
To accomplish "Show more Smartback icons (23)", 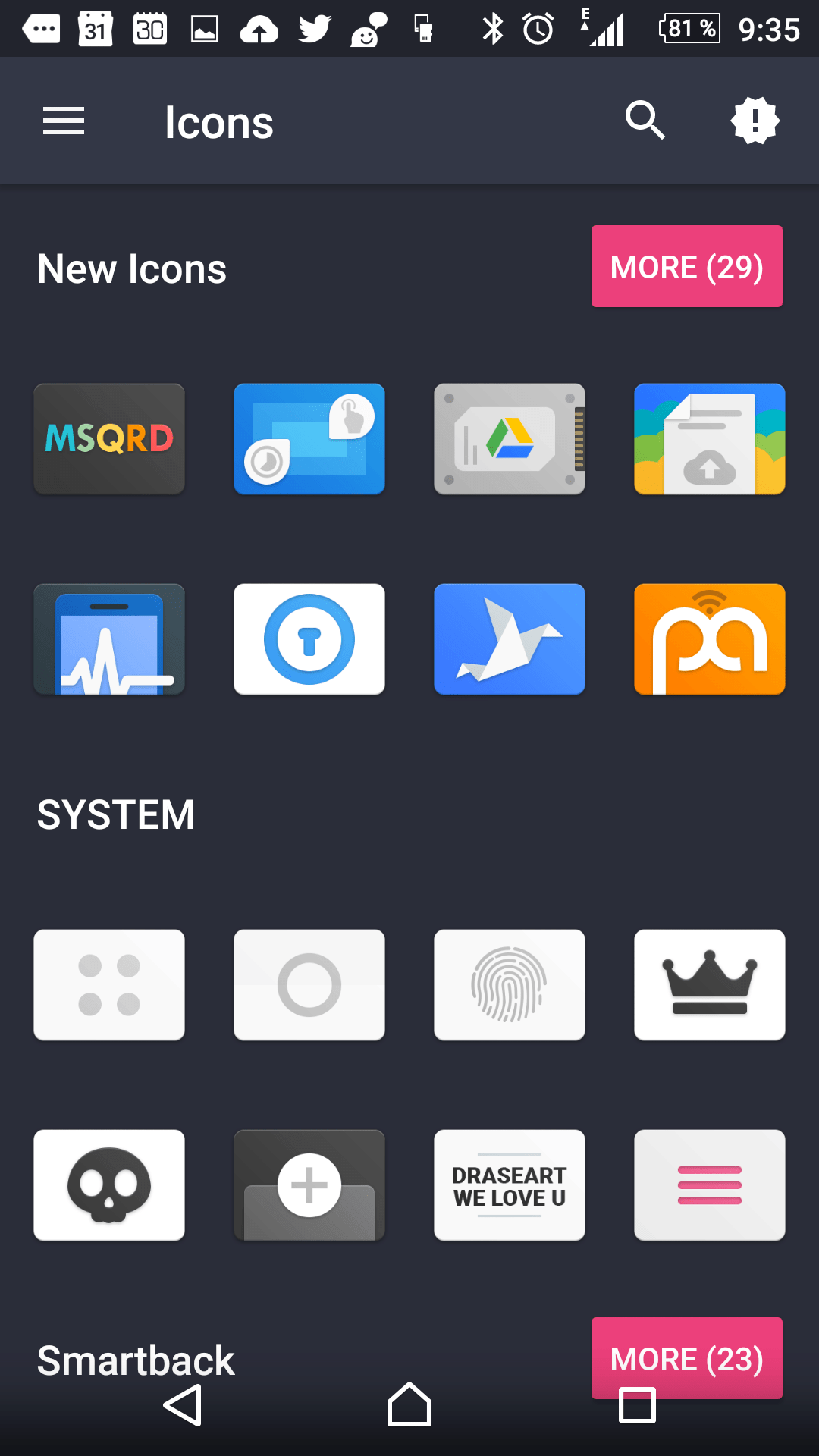I will [x=687, y=1358].
